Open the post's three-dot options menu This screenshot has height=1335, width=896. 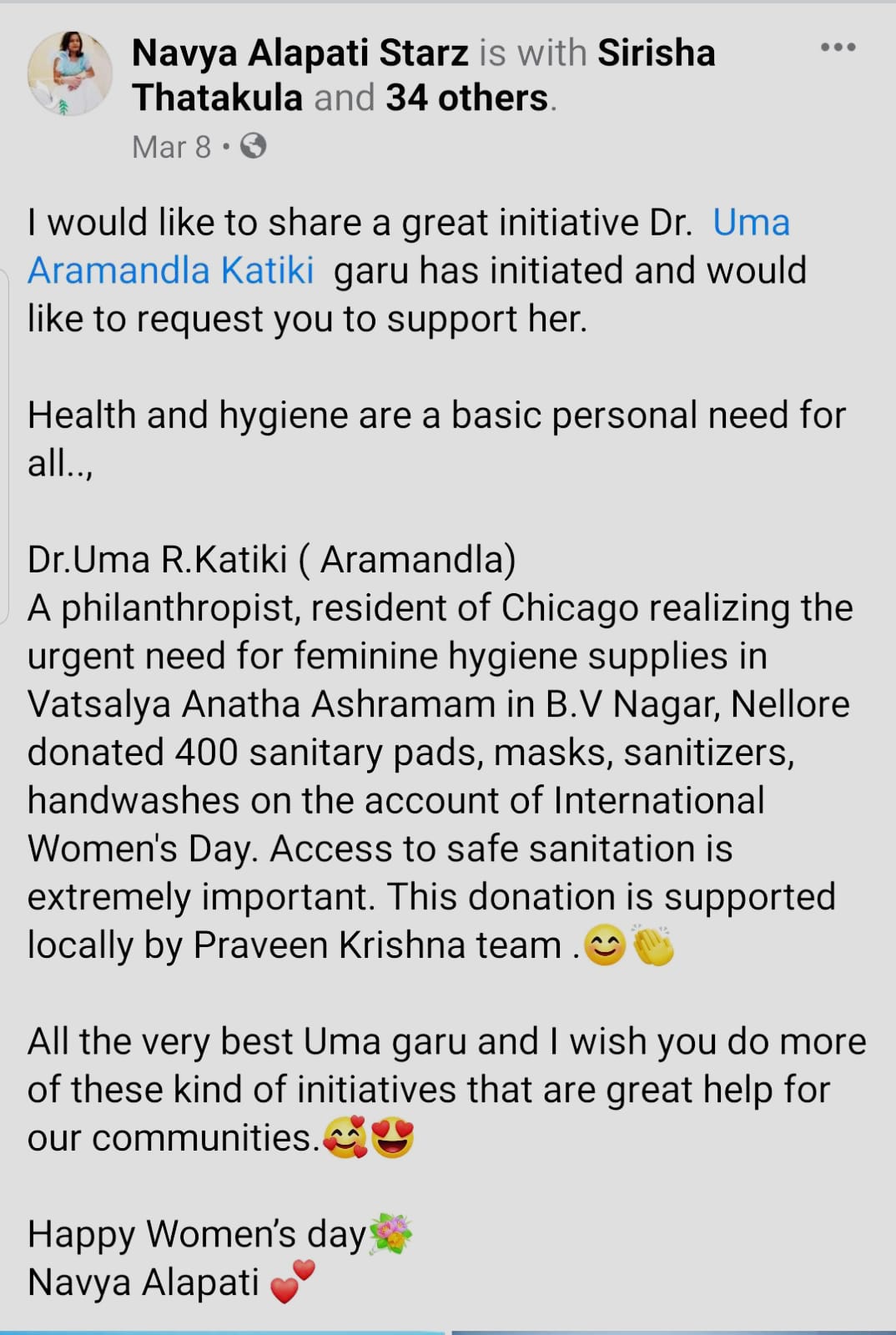coord(838,48)
